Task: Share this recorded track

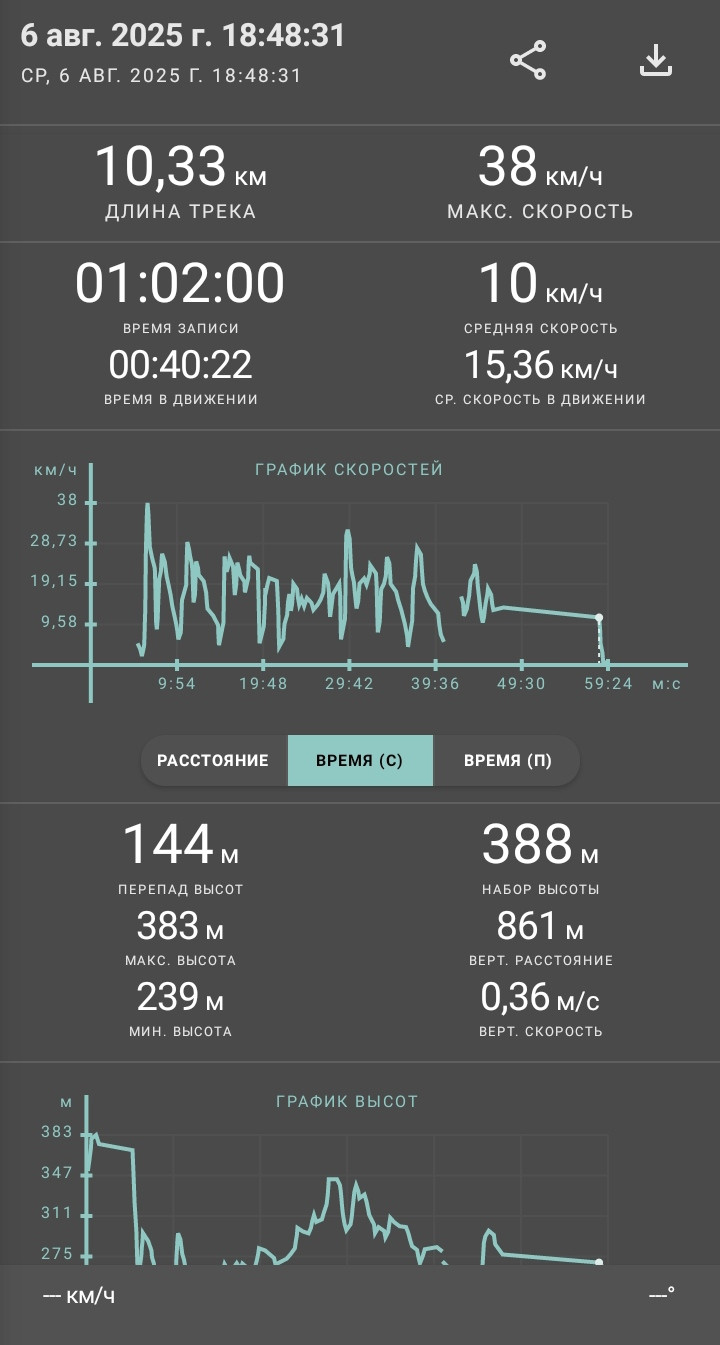Action: [x=528, y=60]
